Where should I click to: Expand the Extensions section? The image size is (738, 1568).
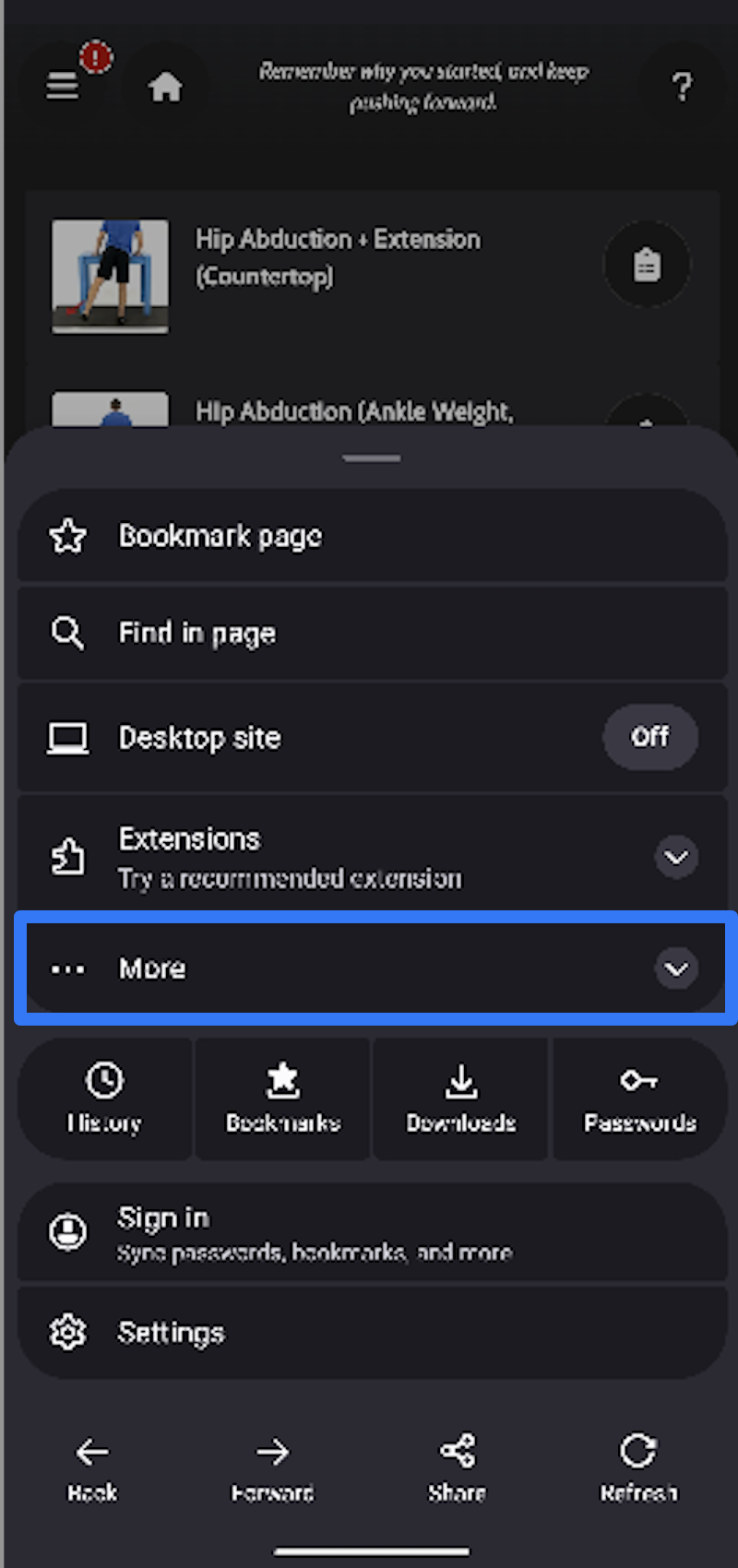coord(675,857)
